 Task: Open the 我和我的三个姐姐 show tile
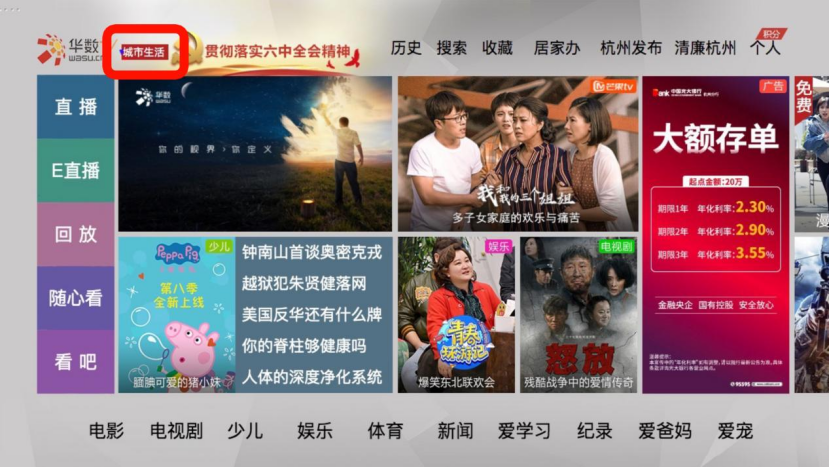click(x=517, y=154)
